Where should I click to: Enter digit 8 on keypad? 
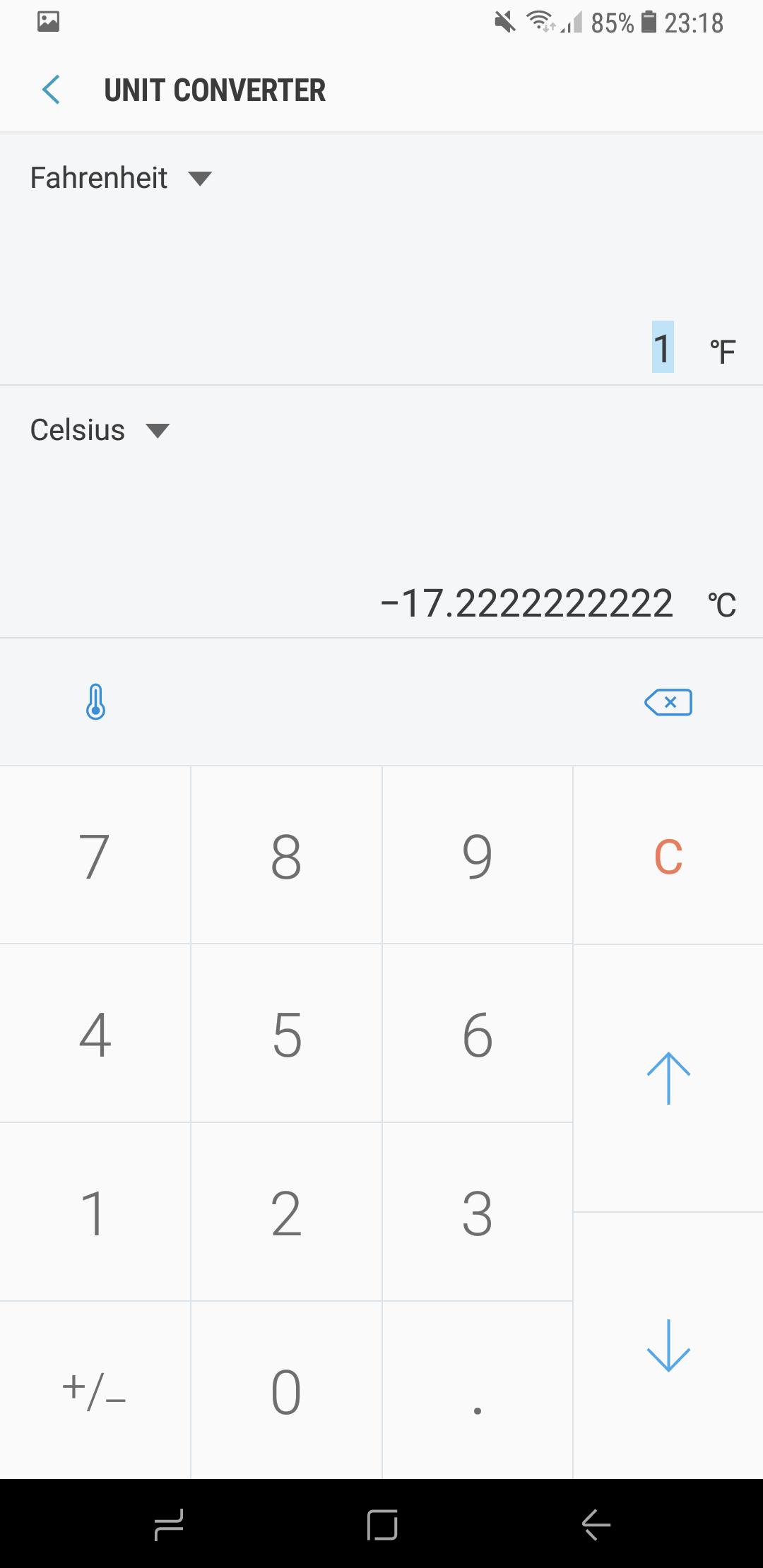pyautogui.click(x=286, y=856)
